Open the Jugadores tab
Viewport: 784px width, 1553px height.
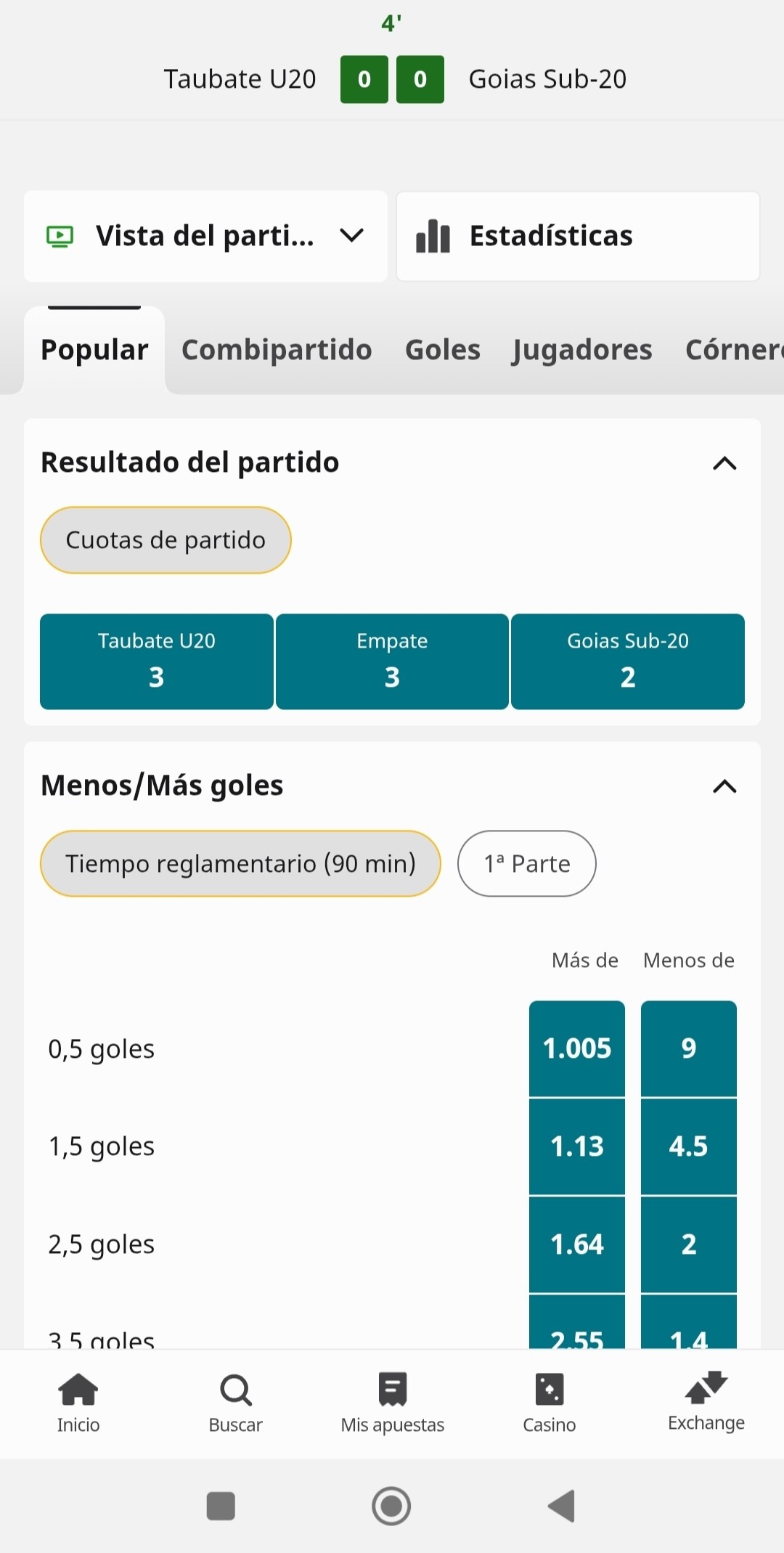pyautogui.click(x=582, y=350)
